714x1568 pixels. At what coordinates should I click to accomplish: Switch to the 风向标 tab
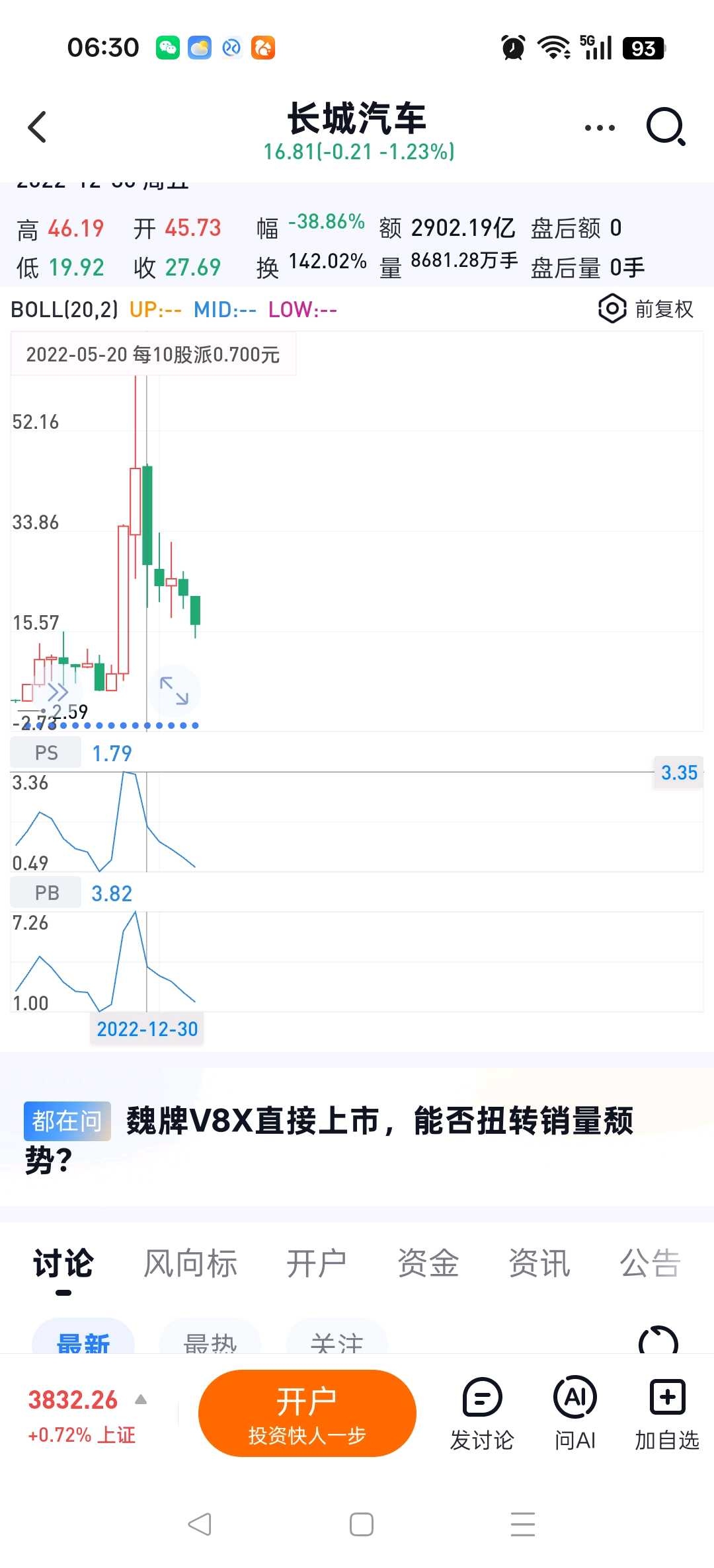[x=190, y=1263]
